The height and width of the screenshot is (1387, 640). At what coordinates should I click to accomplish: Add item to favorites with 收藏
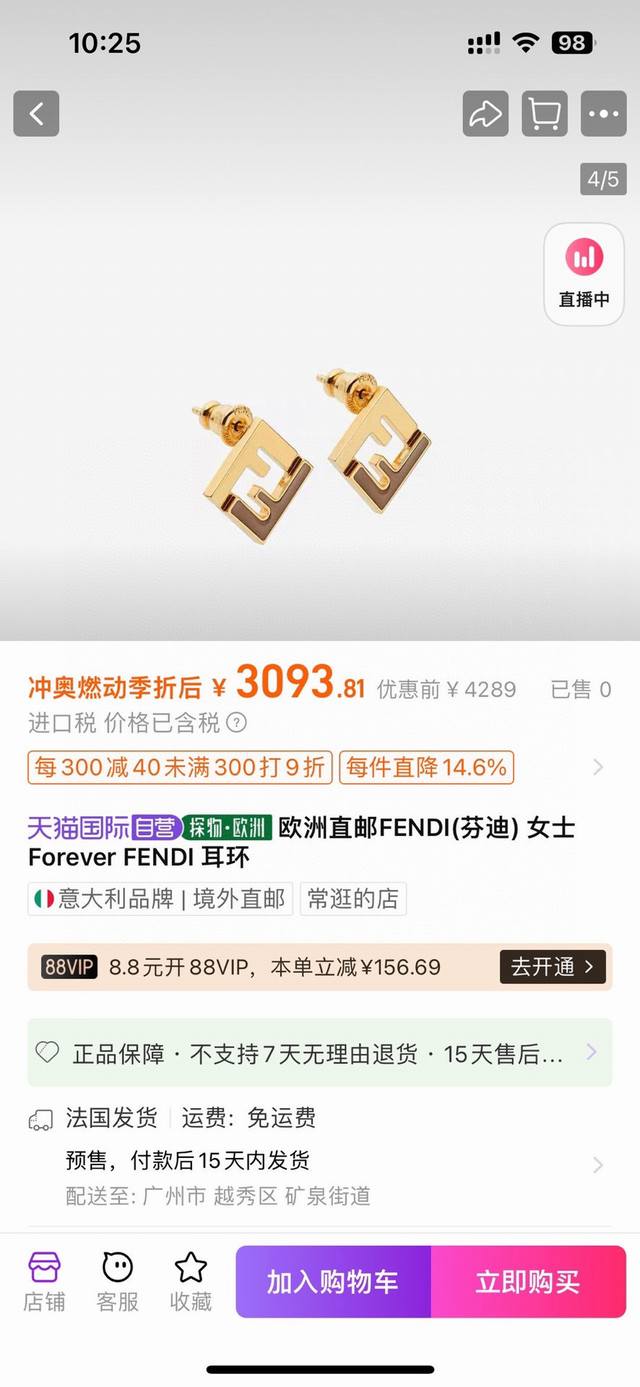click(x=190, y=1281)
